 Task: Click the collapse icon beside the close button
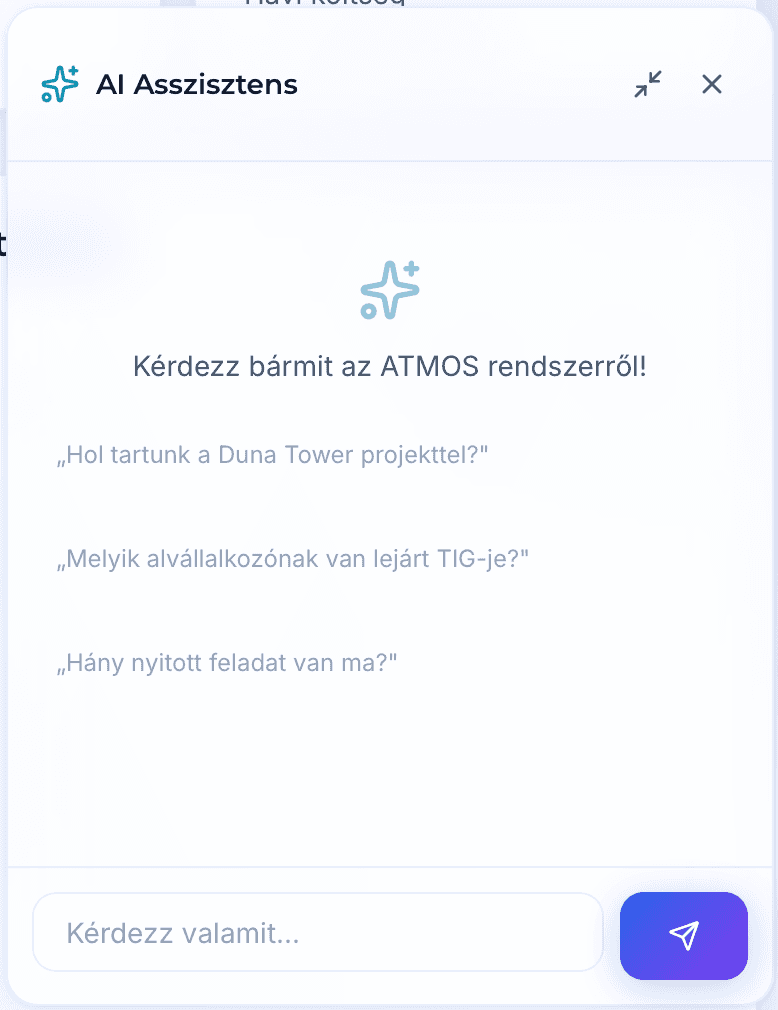click(647, 84)
